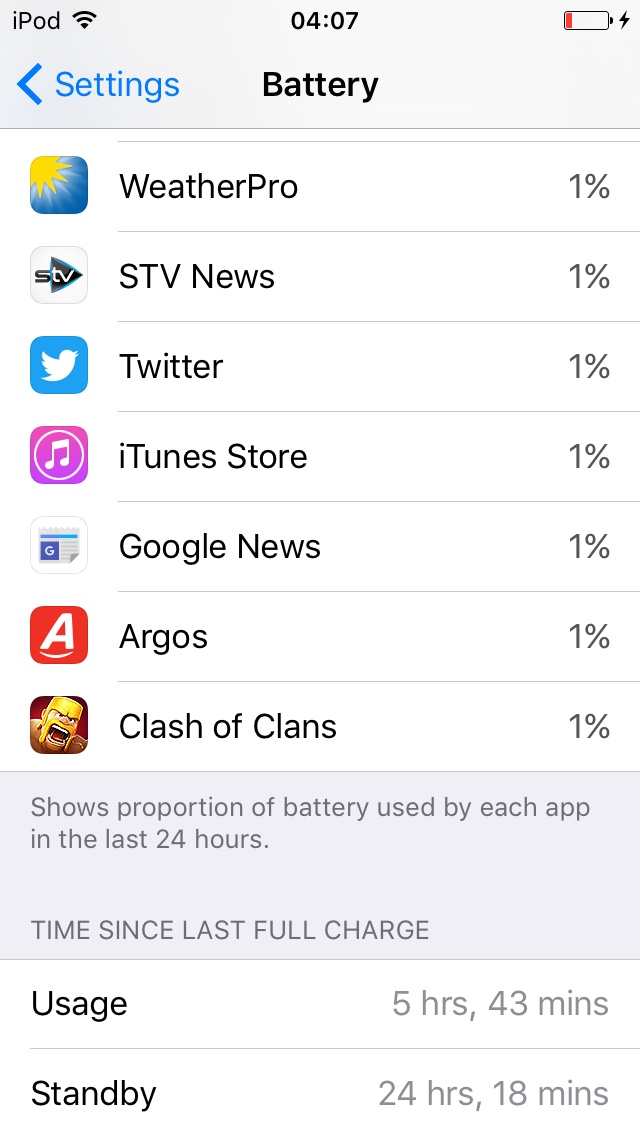The image size is (640, 1136).
Task: Select the STV News row
Action: [320, 277]
